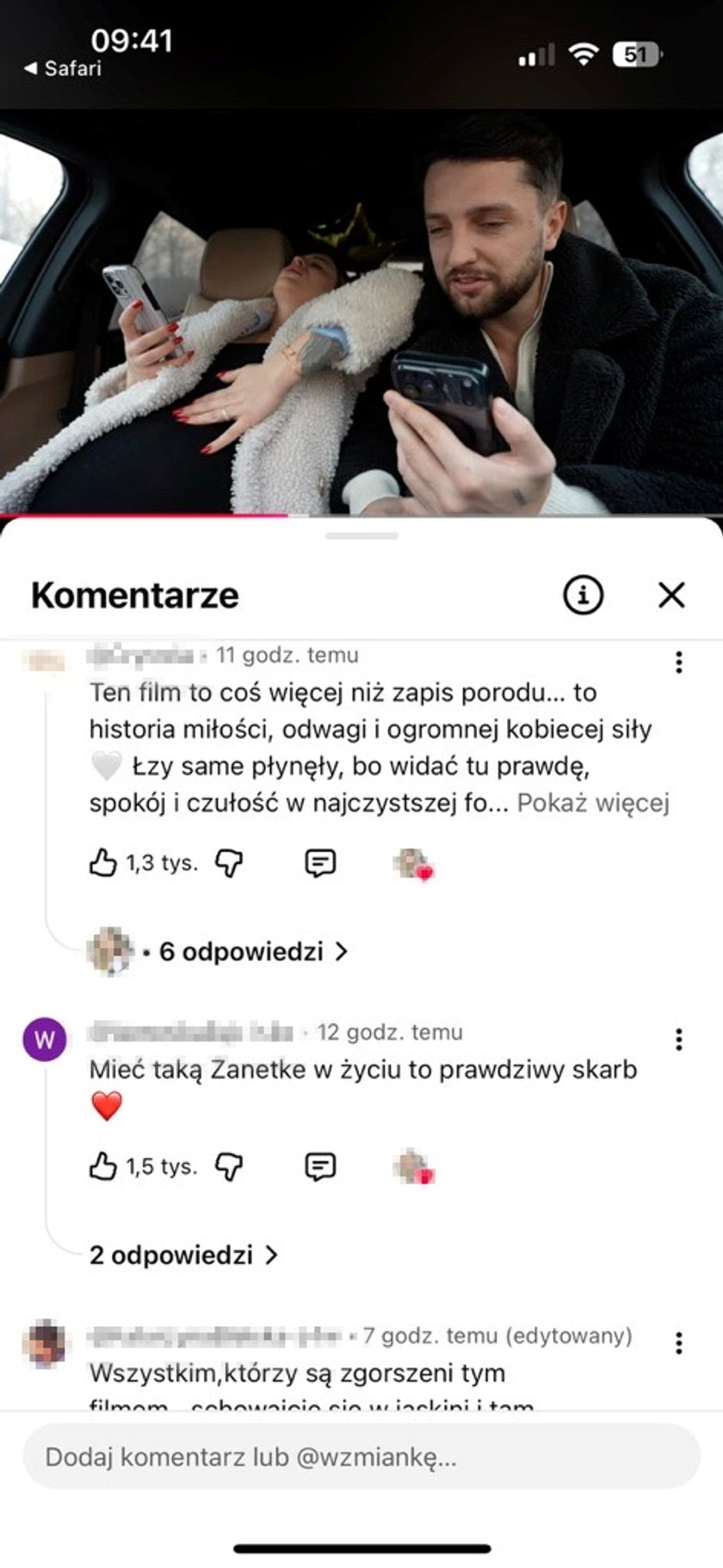Viewport: 723px width, 1568px height.
Task: Reply to the comment starting 'Ten film to coś'
Action: click(x=320, y=862)
